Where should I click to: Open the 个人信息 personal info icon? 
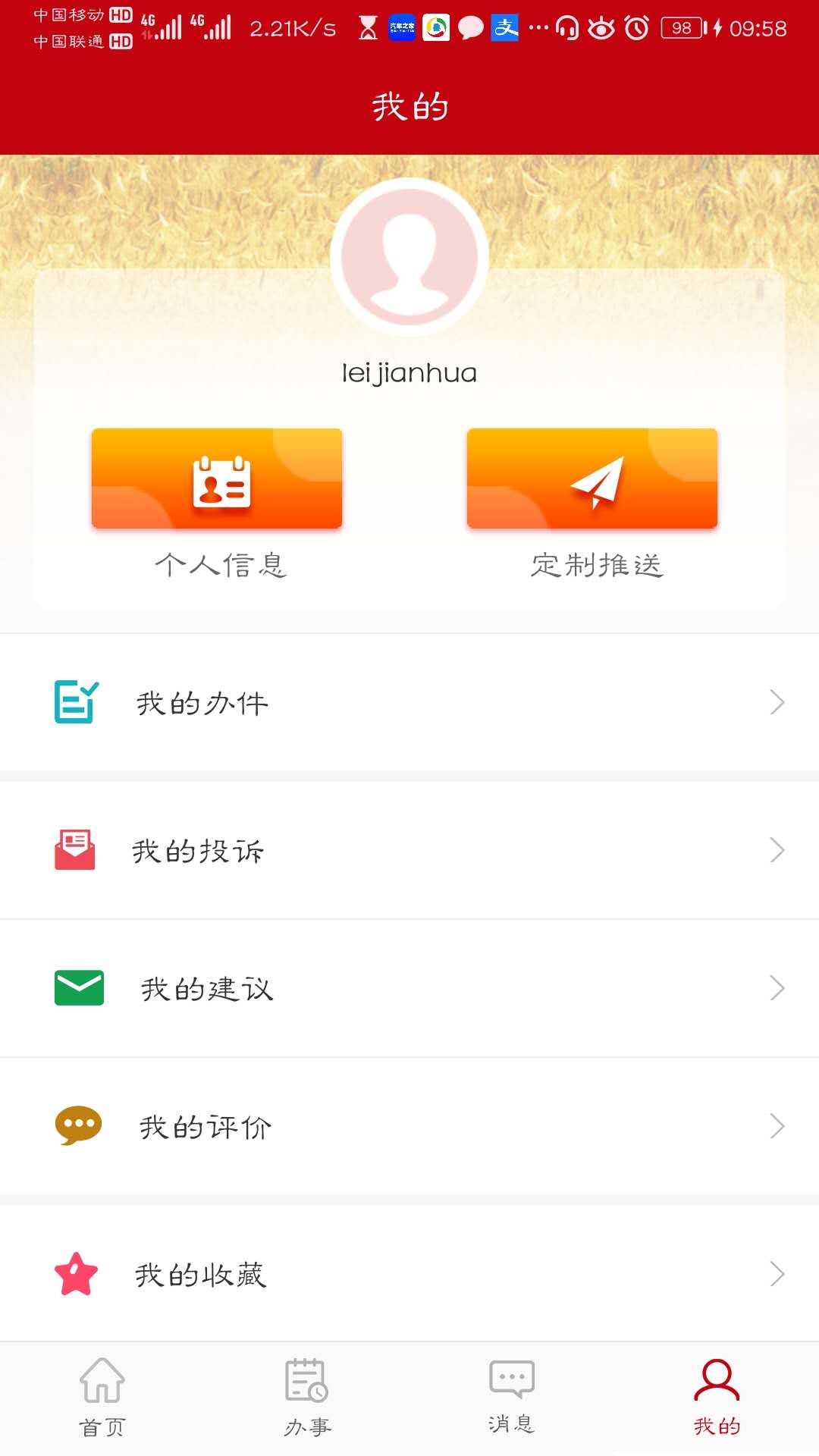(216, 479)
